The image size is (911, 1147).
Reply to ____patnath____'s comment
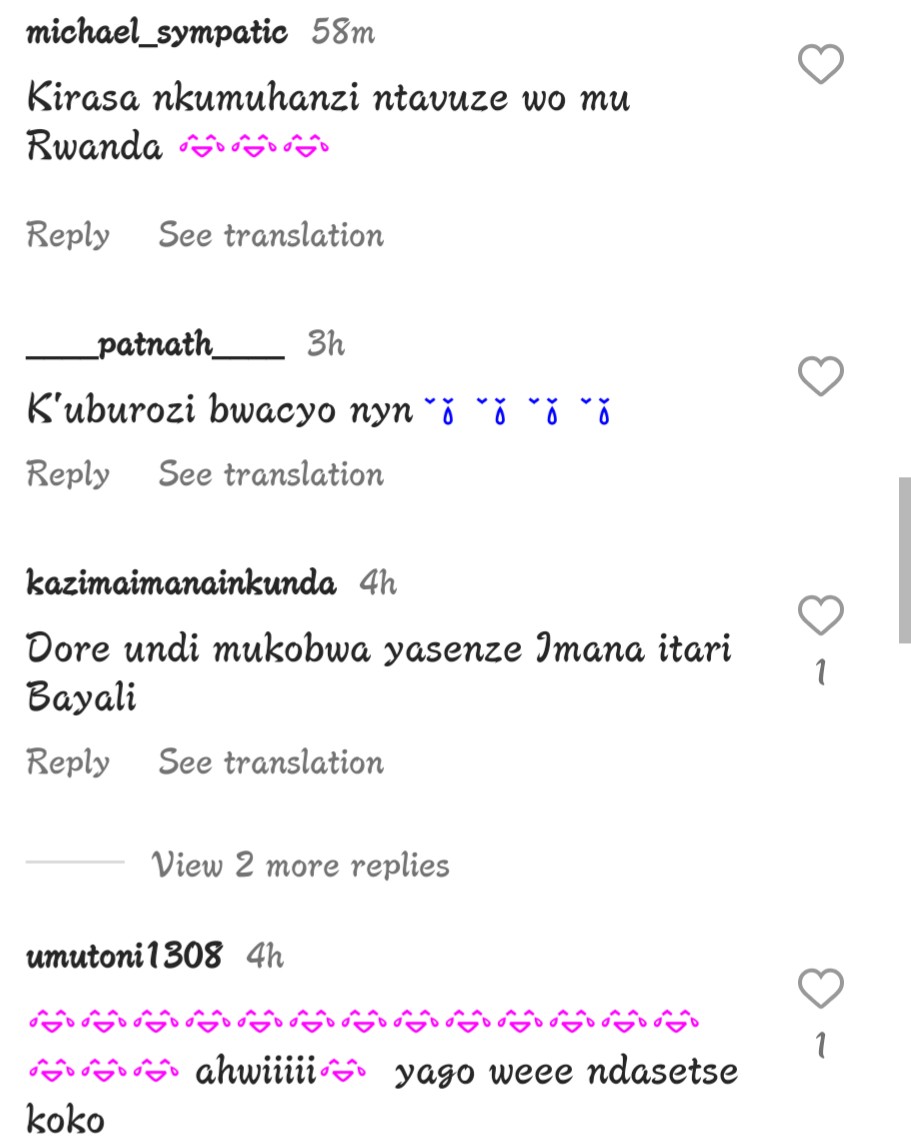pyautogui.click(x=68, y=473)
